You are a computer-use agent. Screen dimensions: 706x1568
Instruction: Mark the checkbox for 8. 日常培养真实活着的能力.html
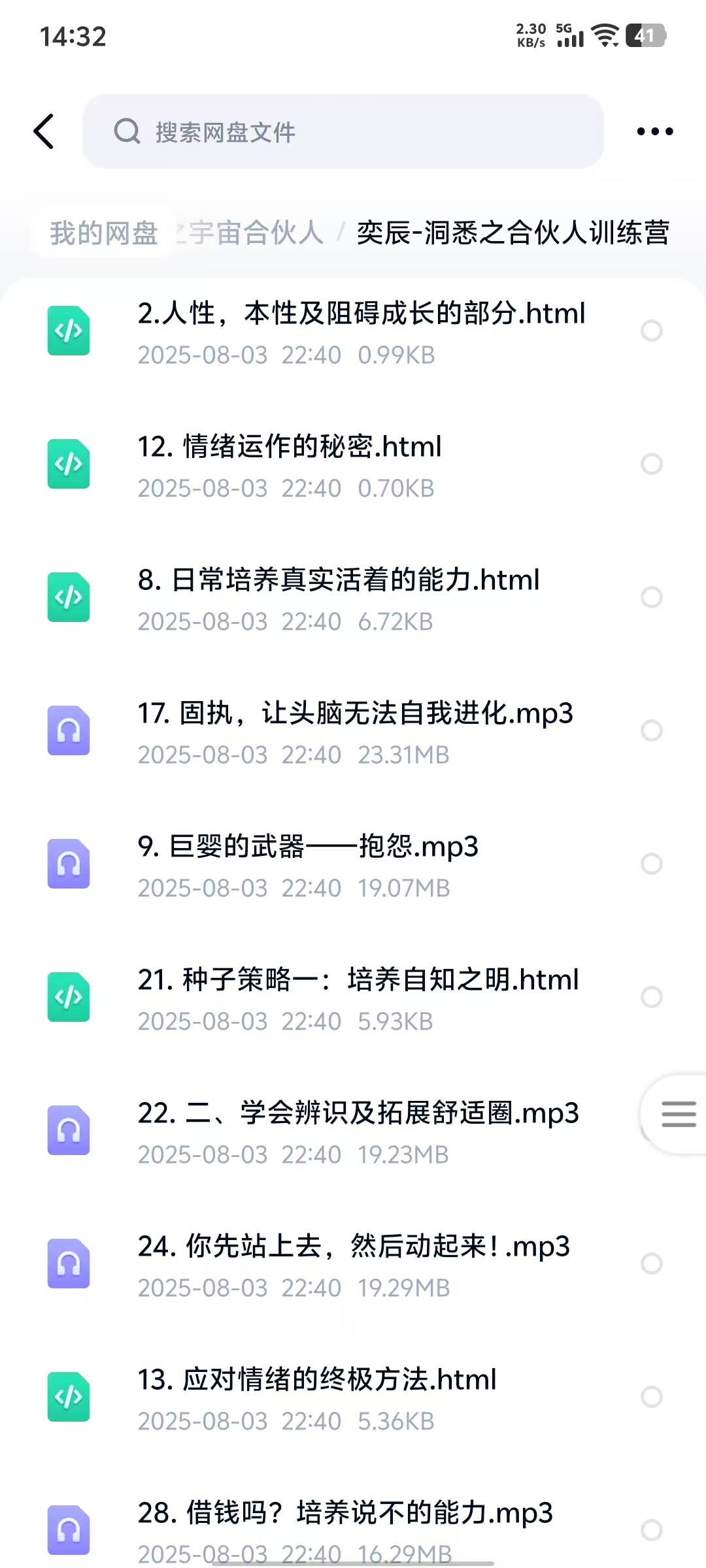(652, 597)
